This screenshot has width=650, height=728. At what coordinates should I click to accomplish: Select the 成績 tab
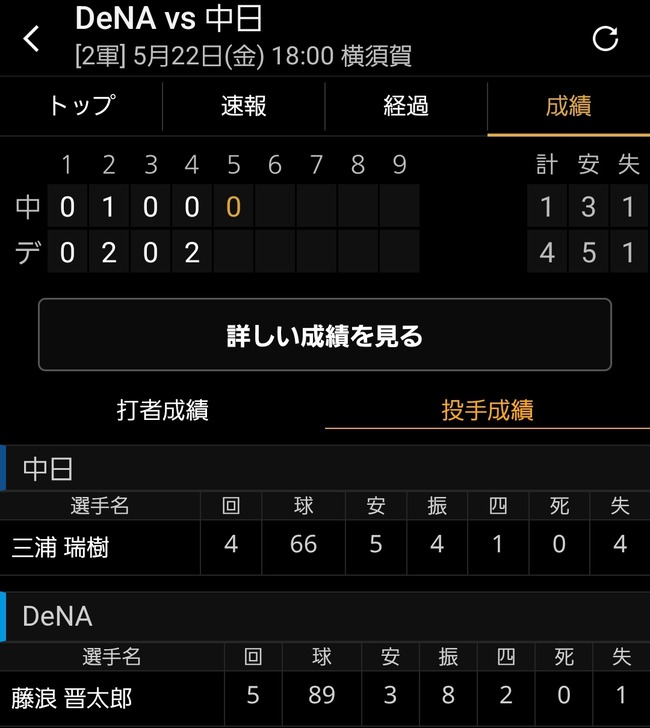click(569, 106)
